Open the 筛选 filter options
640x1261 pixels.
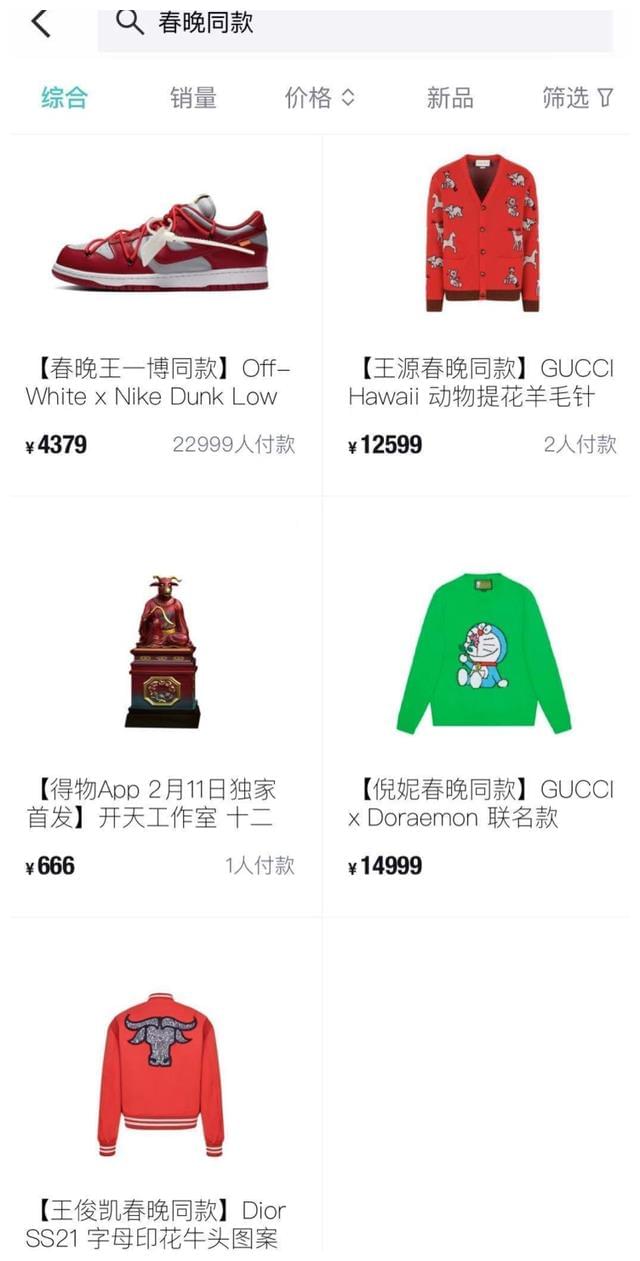[577, 97]
